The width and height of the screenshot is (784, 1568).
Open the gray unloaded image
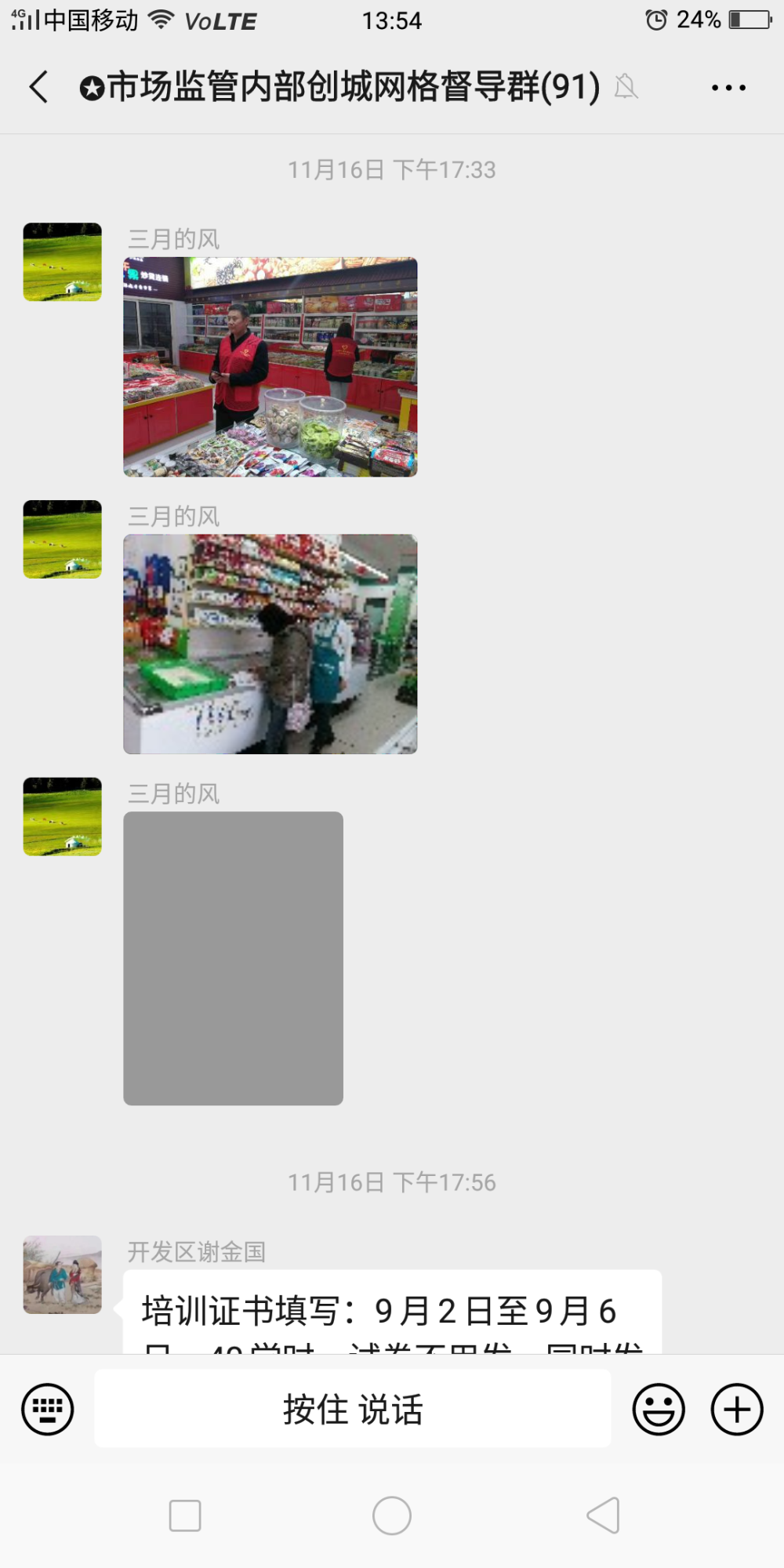(x=233, y=958)
